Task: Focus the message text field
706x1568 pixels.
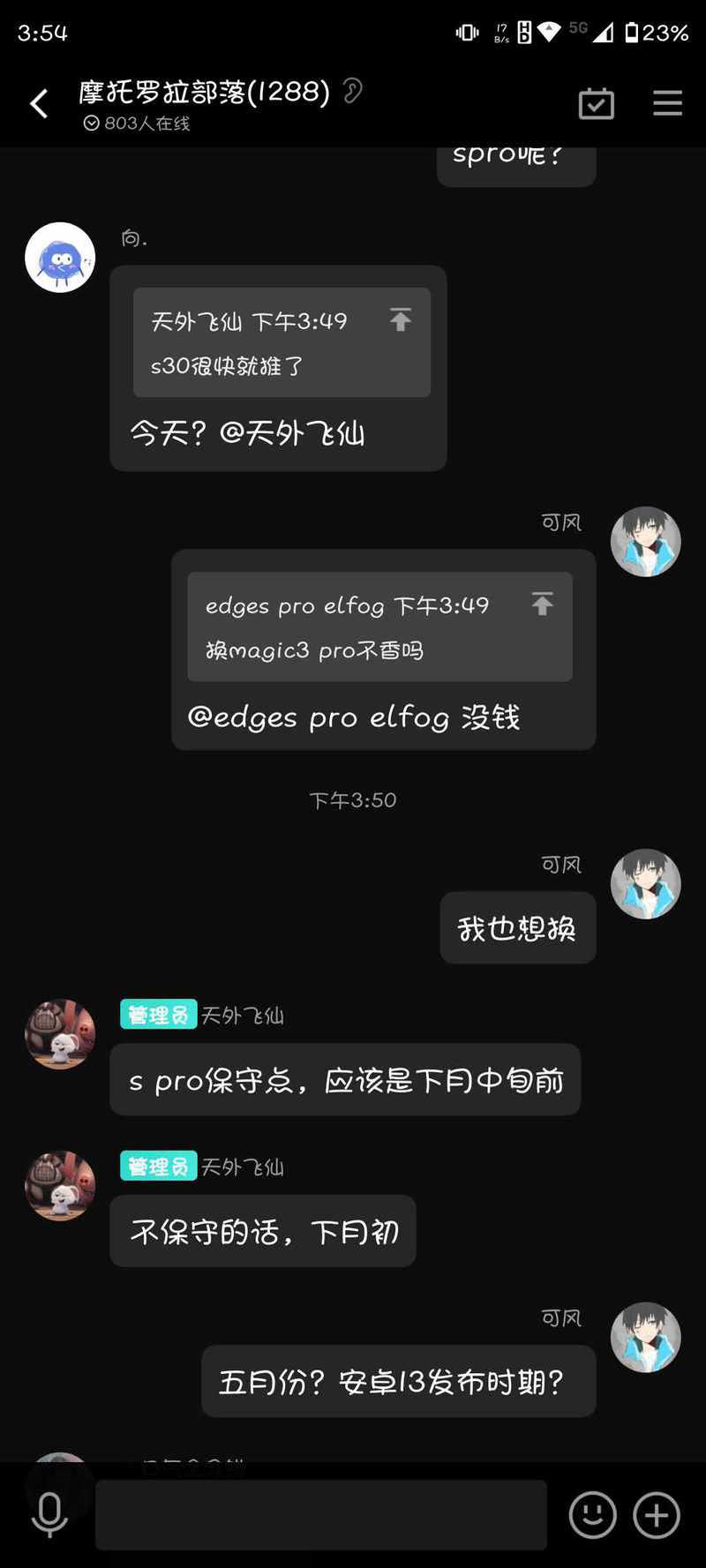Action: (x=320, y=1515)
